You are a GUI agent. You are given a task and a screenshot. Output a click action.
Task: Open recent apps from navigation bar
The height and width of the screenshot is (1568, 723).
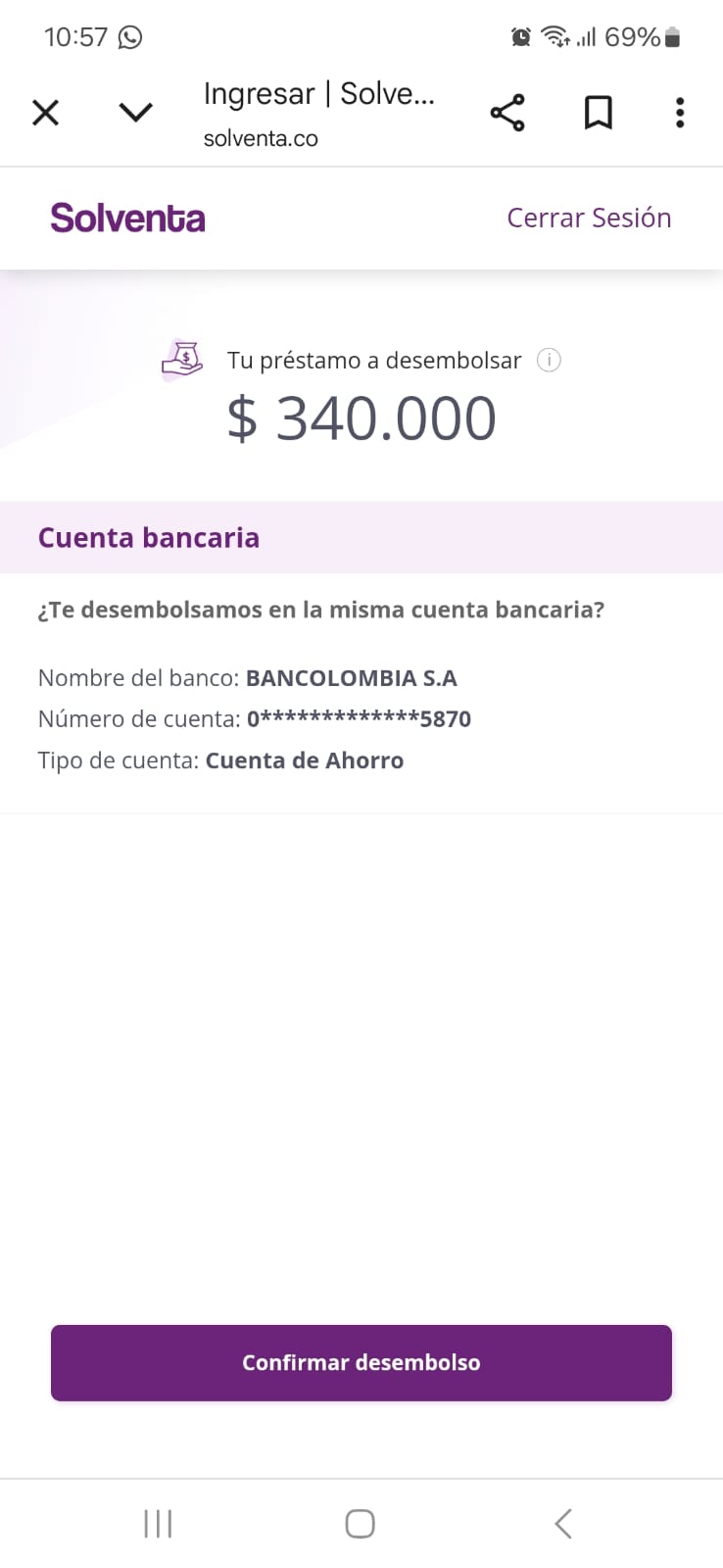click(x=158, y=1524)
